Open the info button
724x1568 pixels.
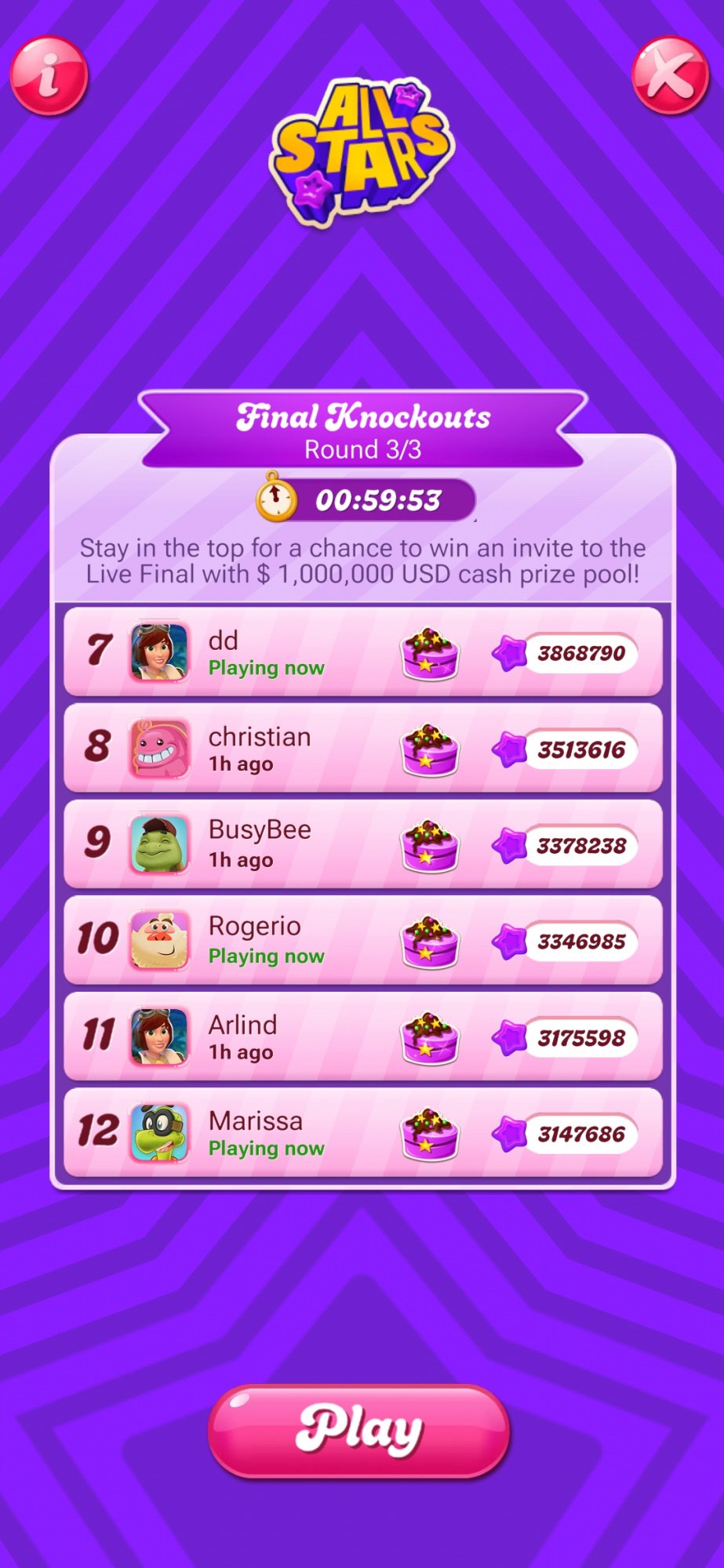[x=49, y=76]
